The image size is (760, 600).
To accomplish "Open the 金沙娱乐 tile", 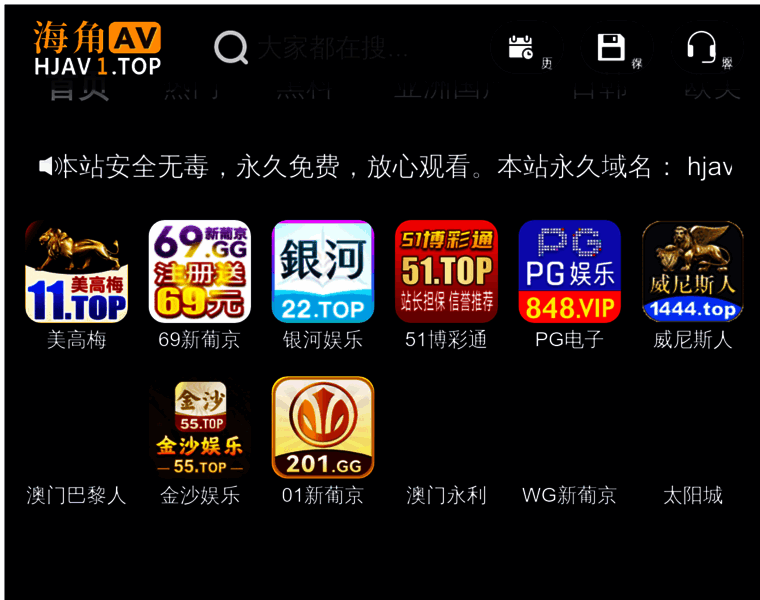I will 199,428.
